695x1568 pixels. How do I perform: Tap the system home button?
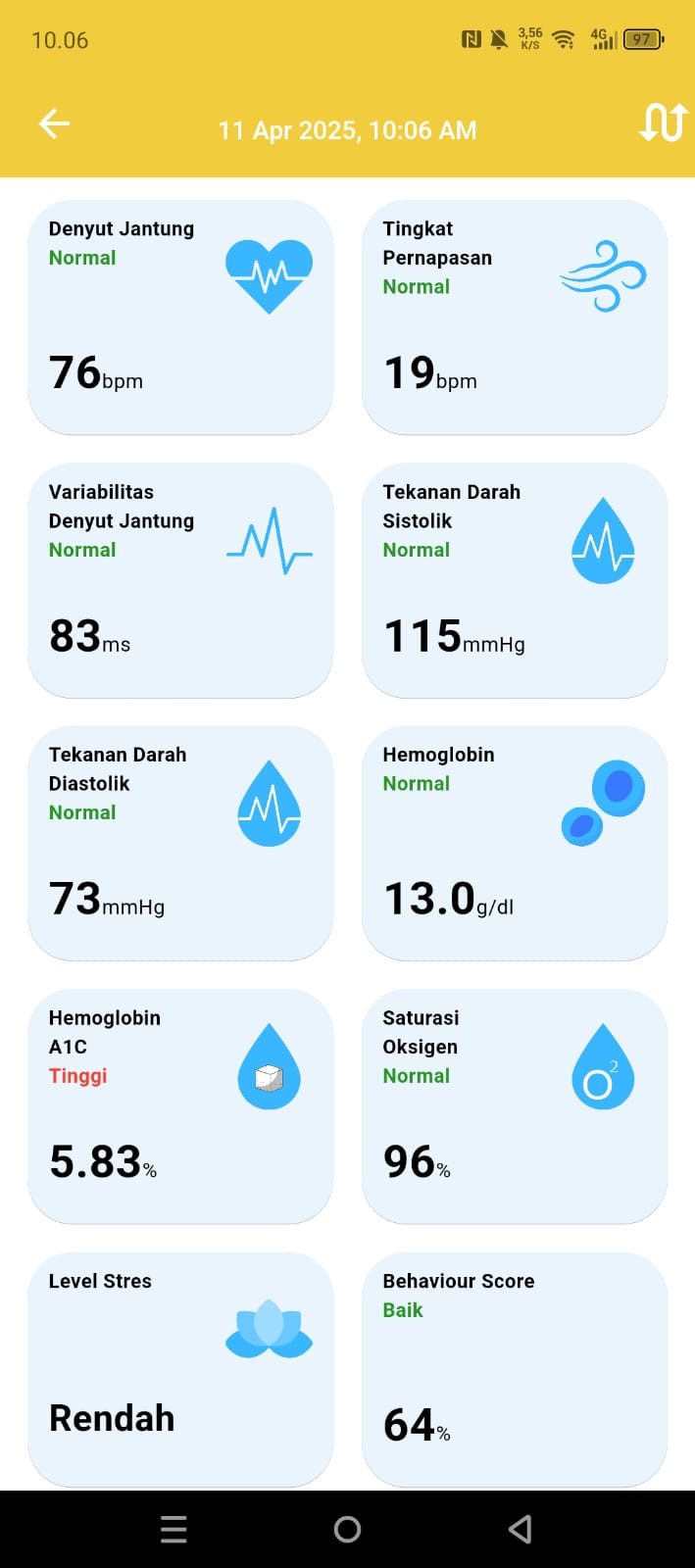point(347,1529)
